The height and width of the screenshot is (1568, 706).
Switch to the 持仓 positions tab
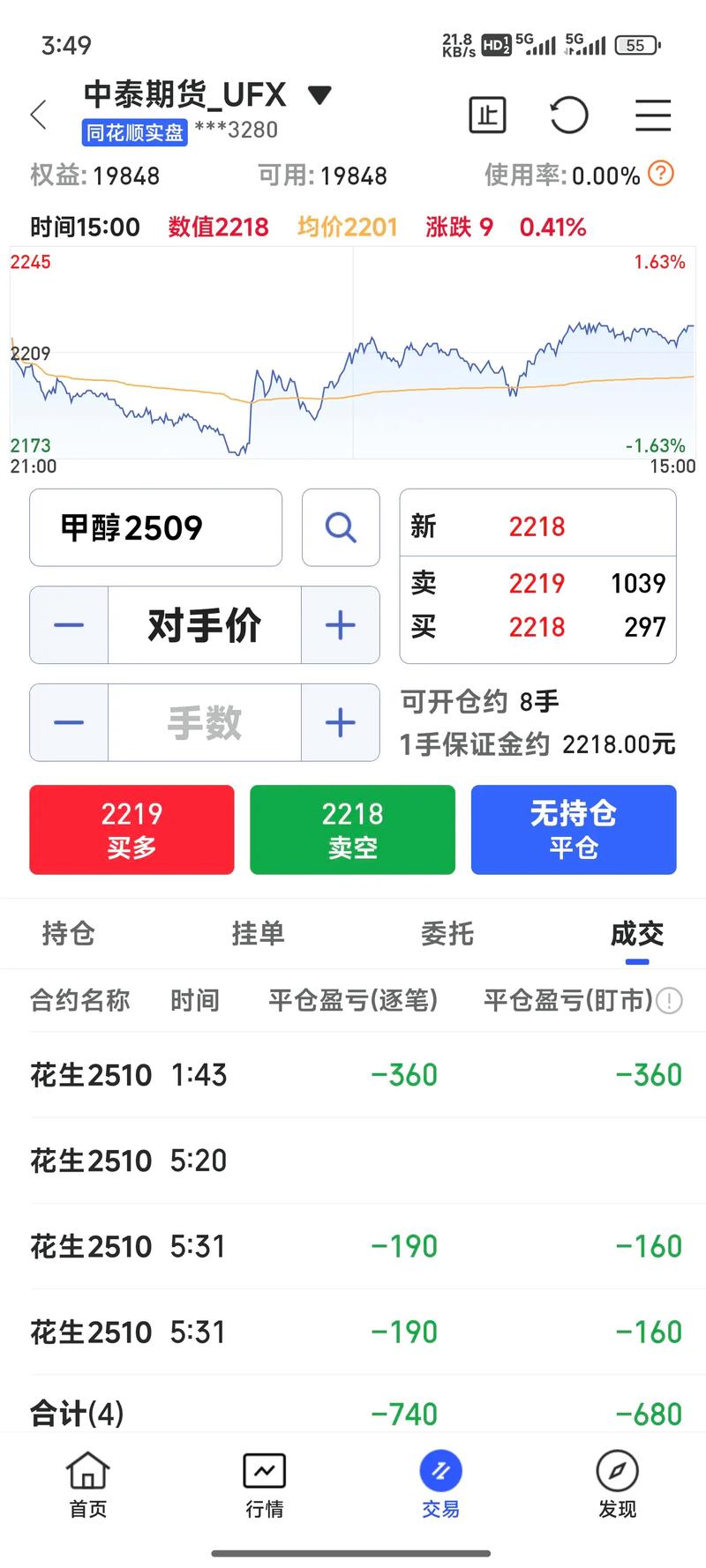(x=68, y=933)
